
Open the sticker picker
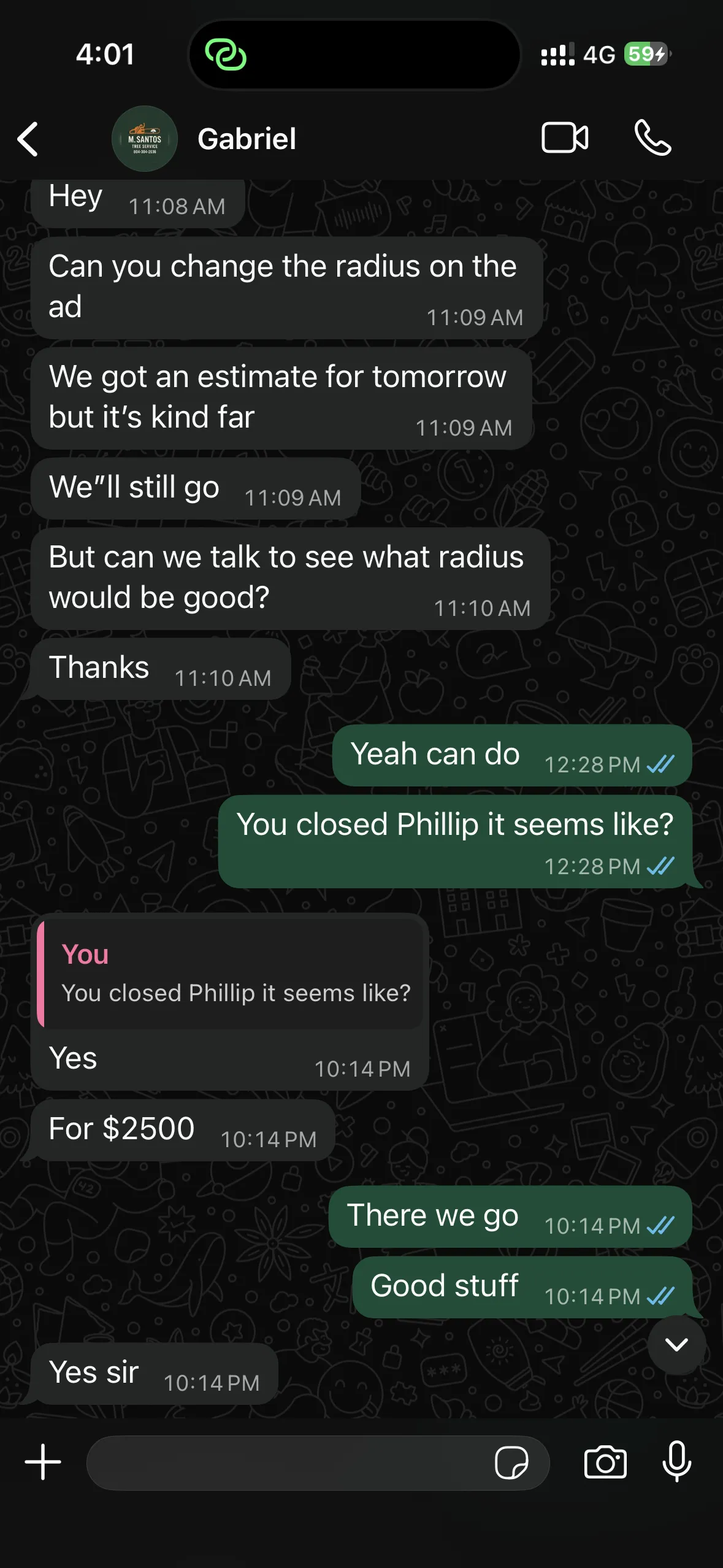coord(511,1463)
